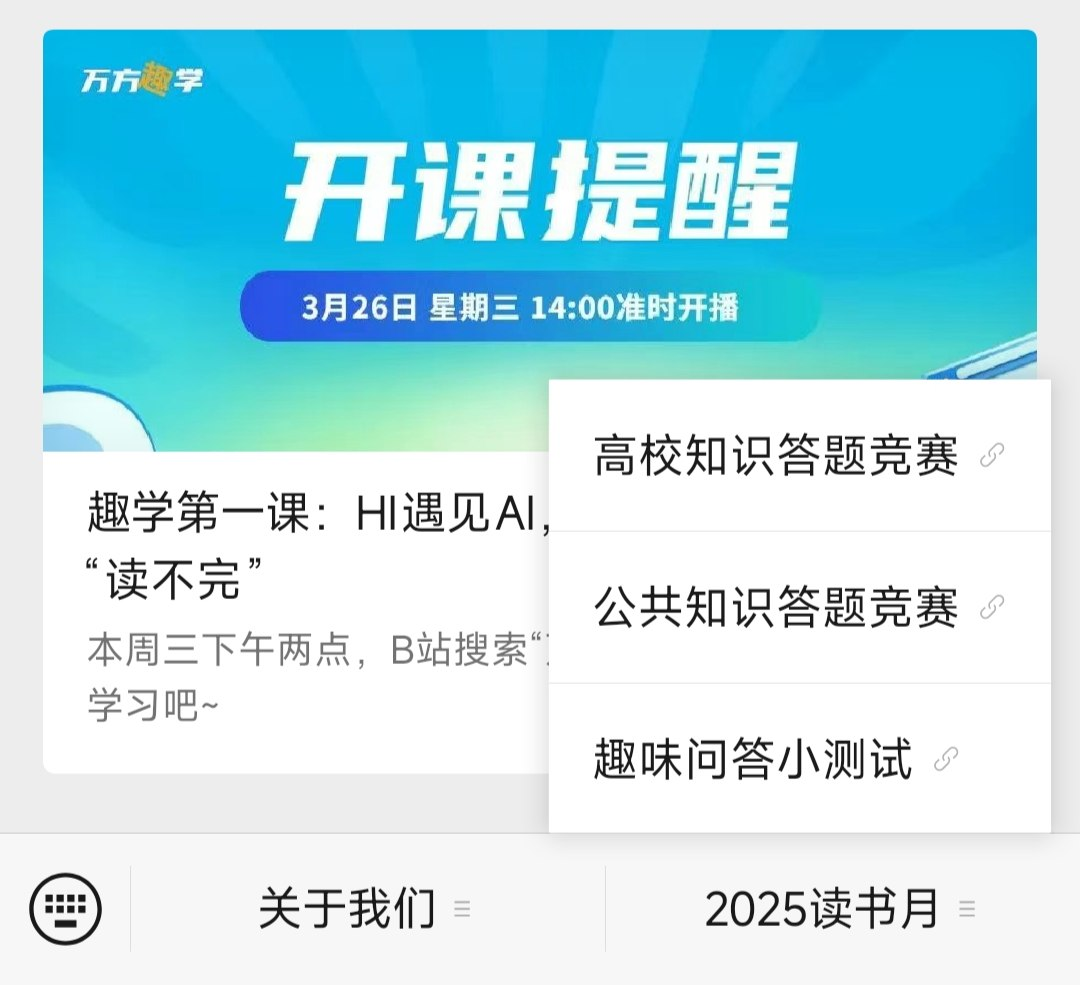Toggle the 2025读书月 menu
Screen dimensions: 1080x985
point(840,909)
